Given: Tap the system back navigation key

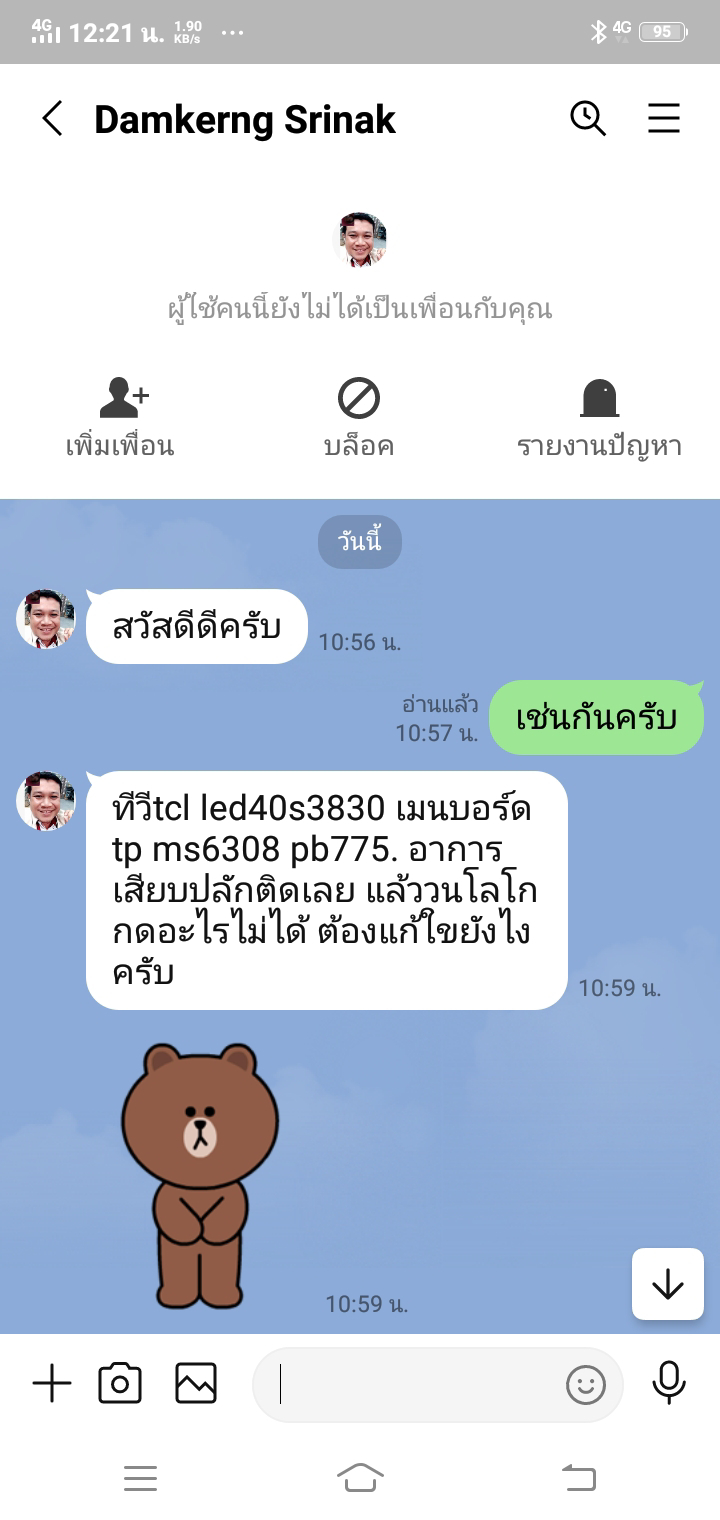Looking at the screenshot, I should (579, 1477).
